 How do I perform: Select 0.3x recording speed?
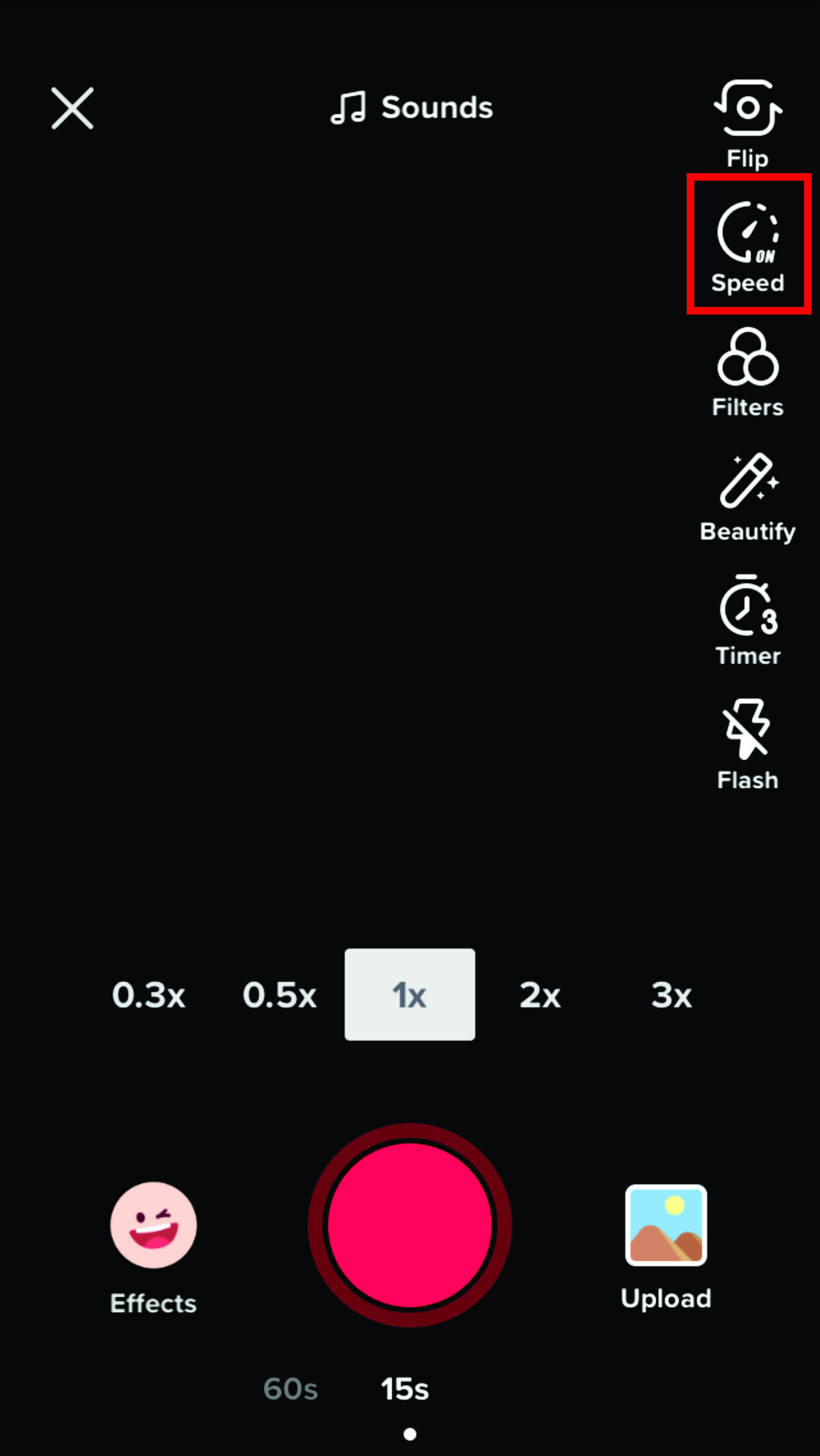coord(148,995)
